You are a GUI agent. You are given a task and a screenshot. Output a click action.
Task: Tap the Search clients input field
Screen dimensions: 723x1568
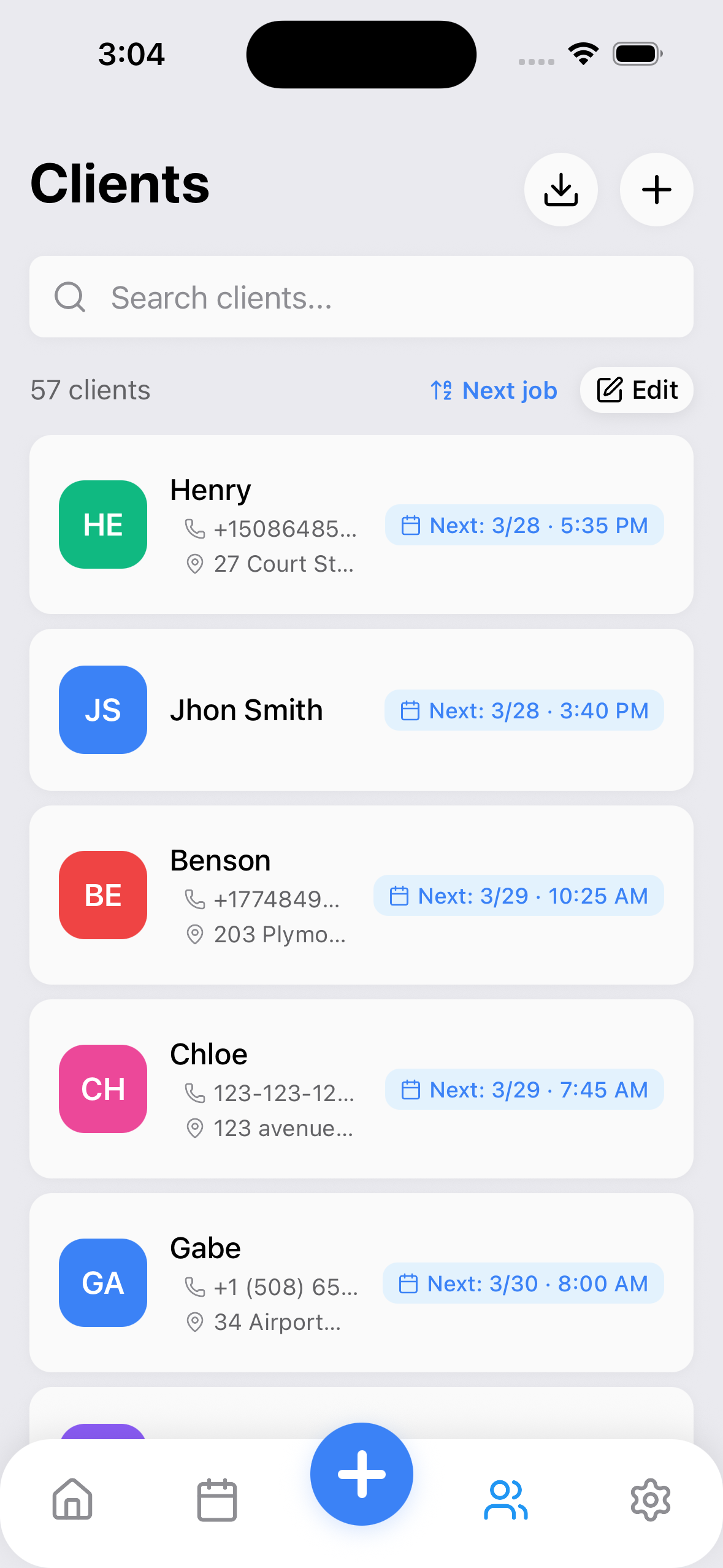tap(361, 298)
